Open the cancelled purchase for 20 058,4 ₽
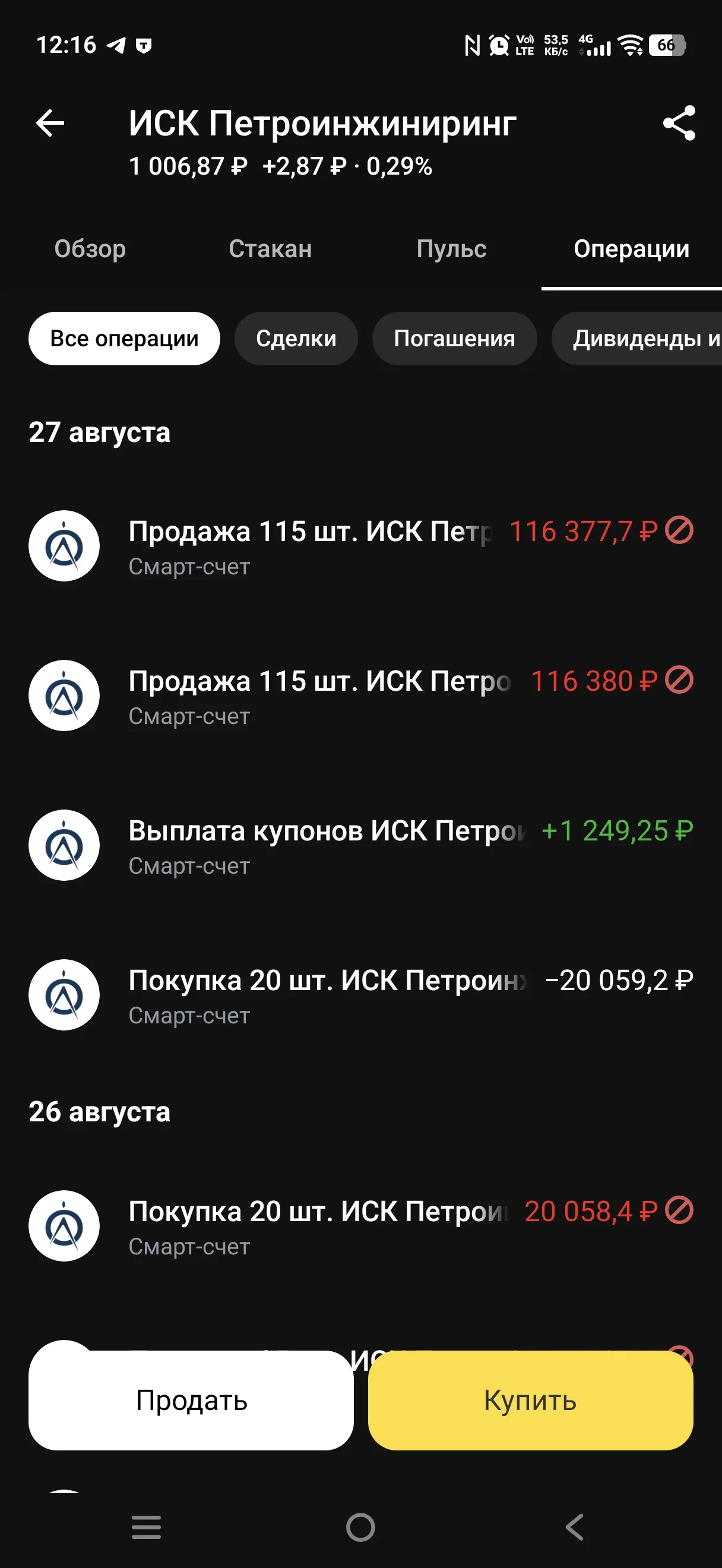Viewport: 722px width, 1568px height. click(360, 1226)
